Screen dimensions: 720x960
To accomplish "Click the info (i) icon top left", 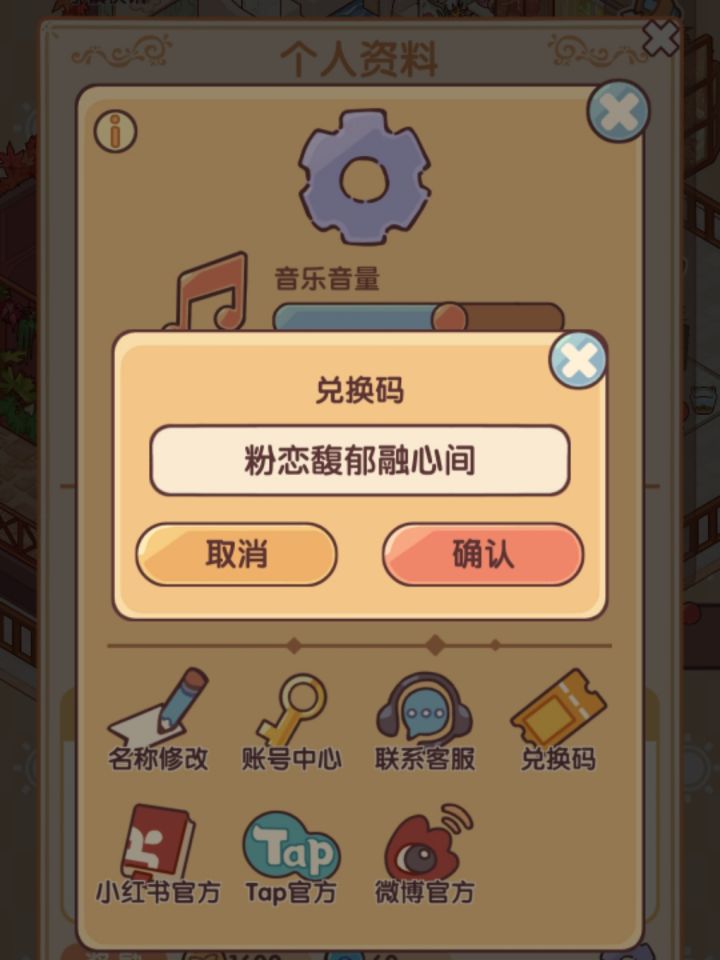I will [115, 128].
